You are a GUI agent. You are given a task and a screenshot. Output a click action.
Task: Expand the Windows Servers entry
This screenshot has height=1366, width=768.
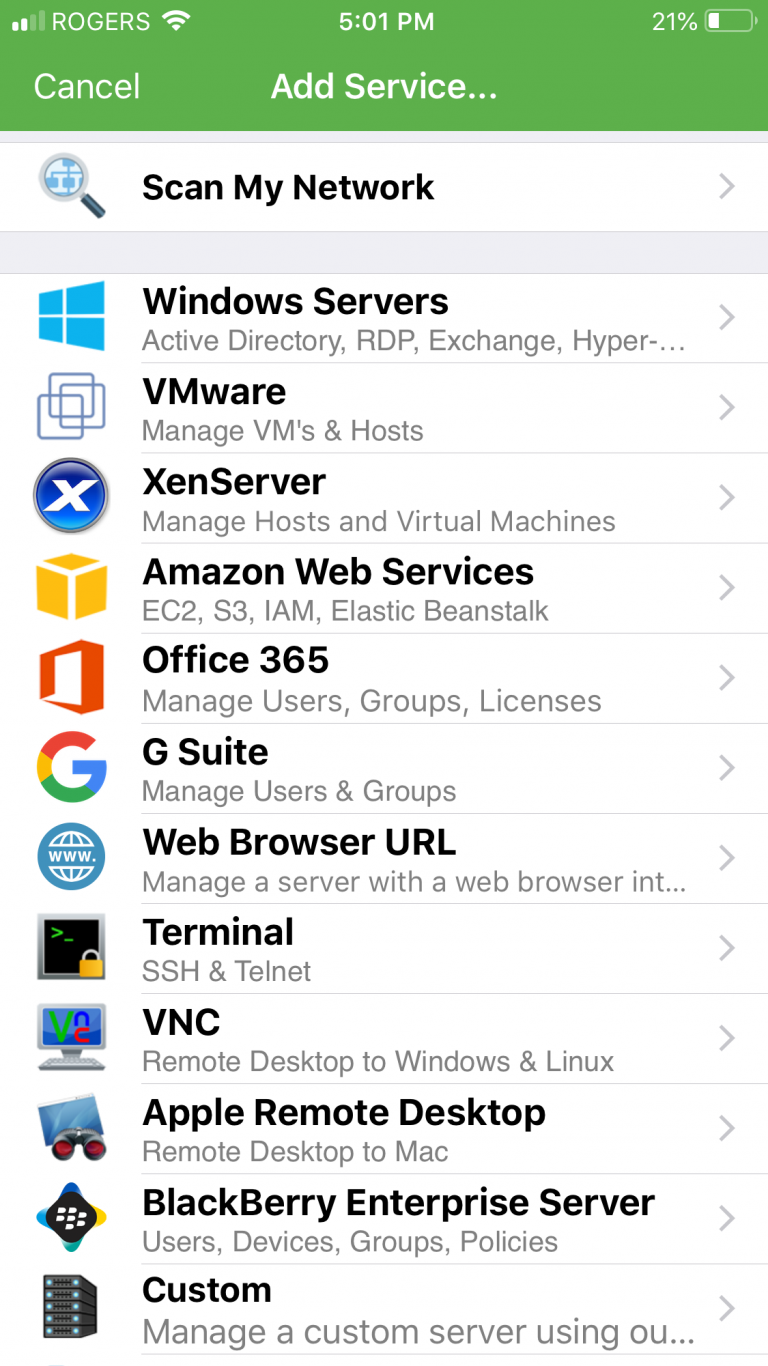click(727, 316)
